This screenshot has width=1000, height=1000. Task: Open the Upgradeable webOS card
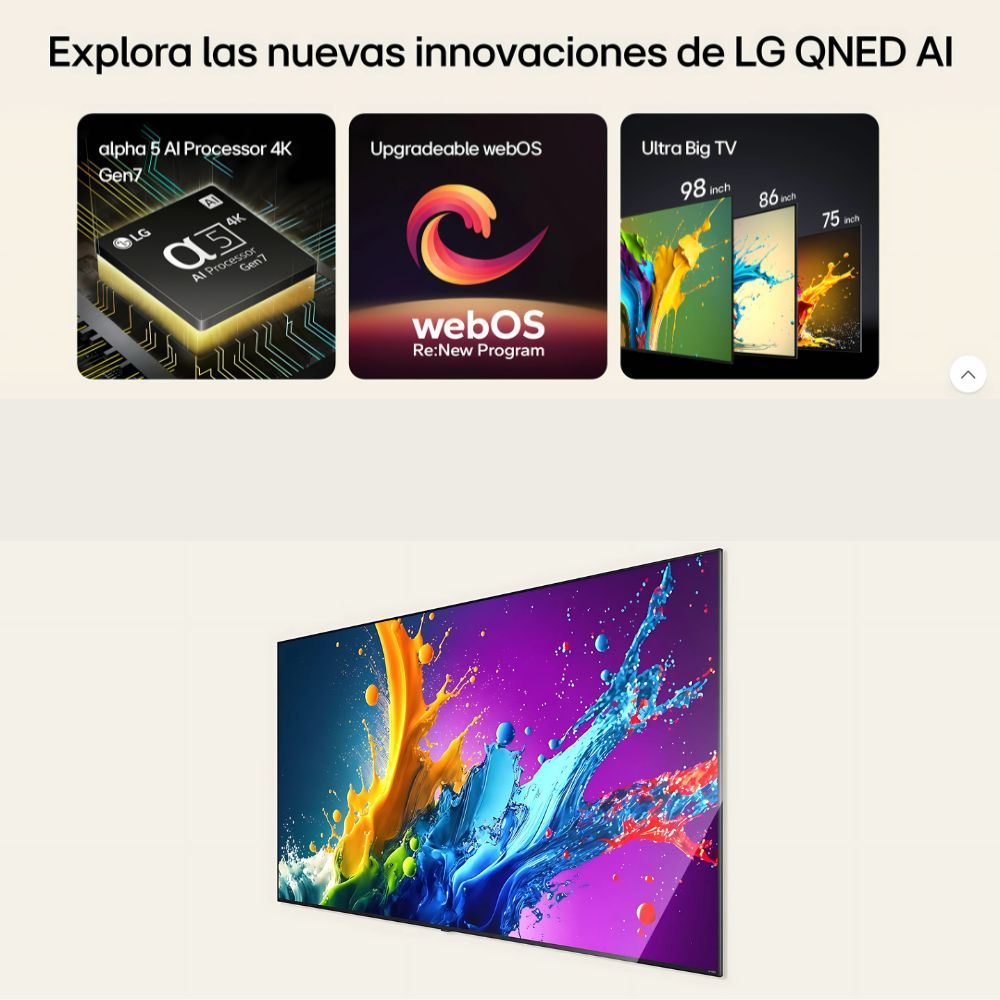477,246
